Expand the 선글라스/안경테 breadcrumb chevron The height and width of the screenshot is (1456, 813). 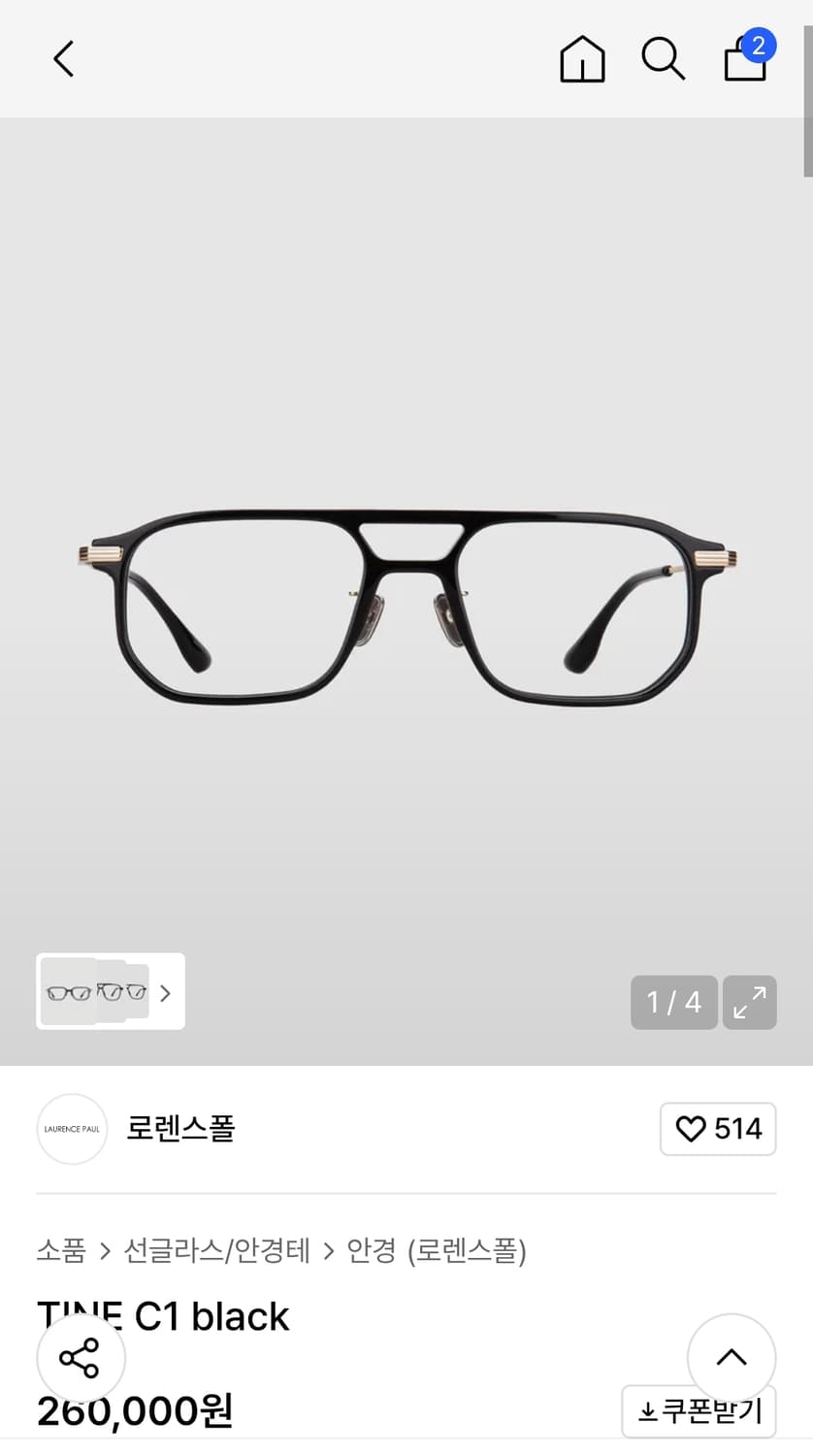click(x=329, y=1252)
